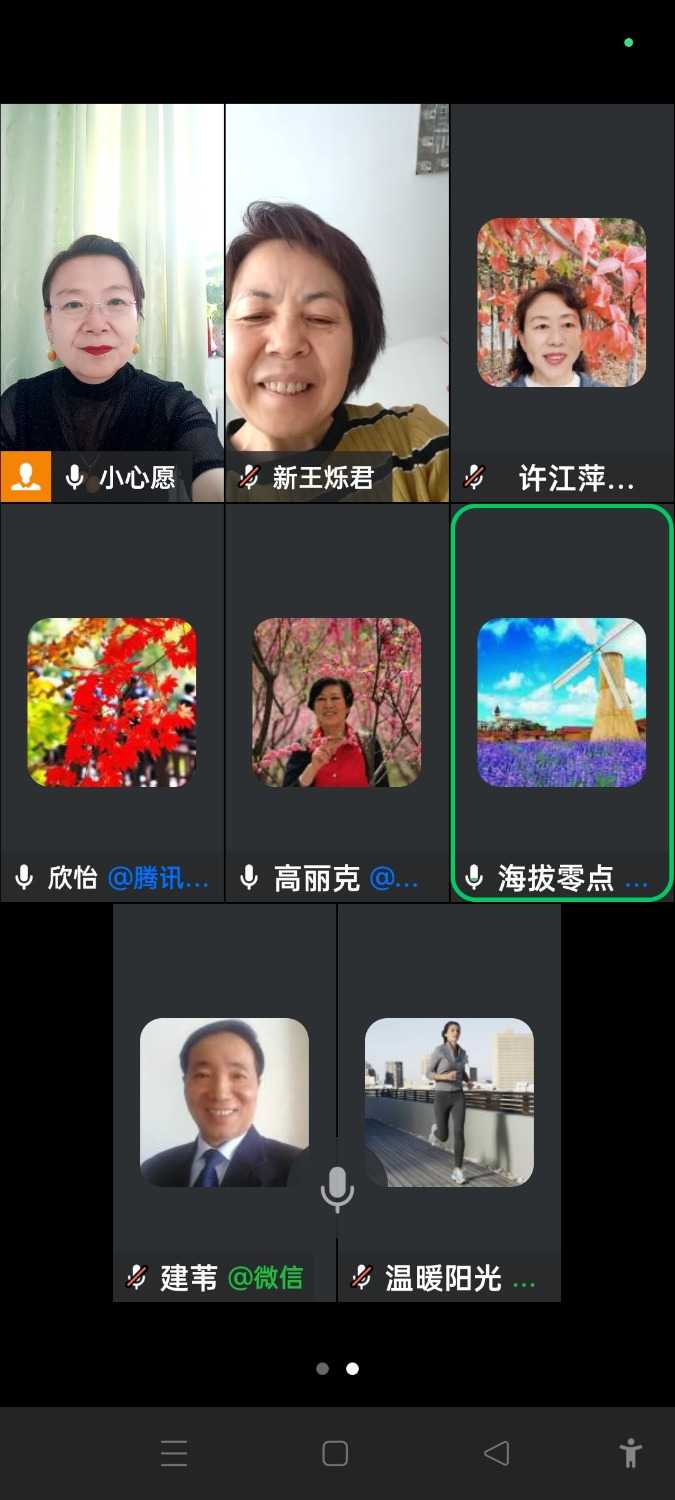This screenshot has width=675, height=1500.
Task: Select 新王烁君's video tile
Action: pyautogui.click(x=337, y=300)
